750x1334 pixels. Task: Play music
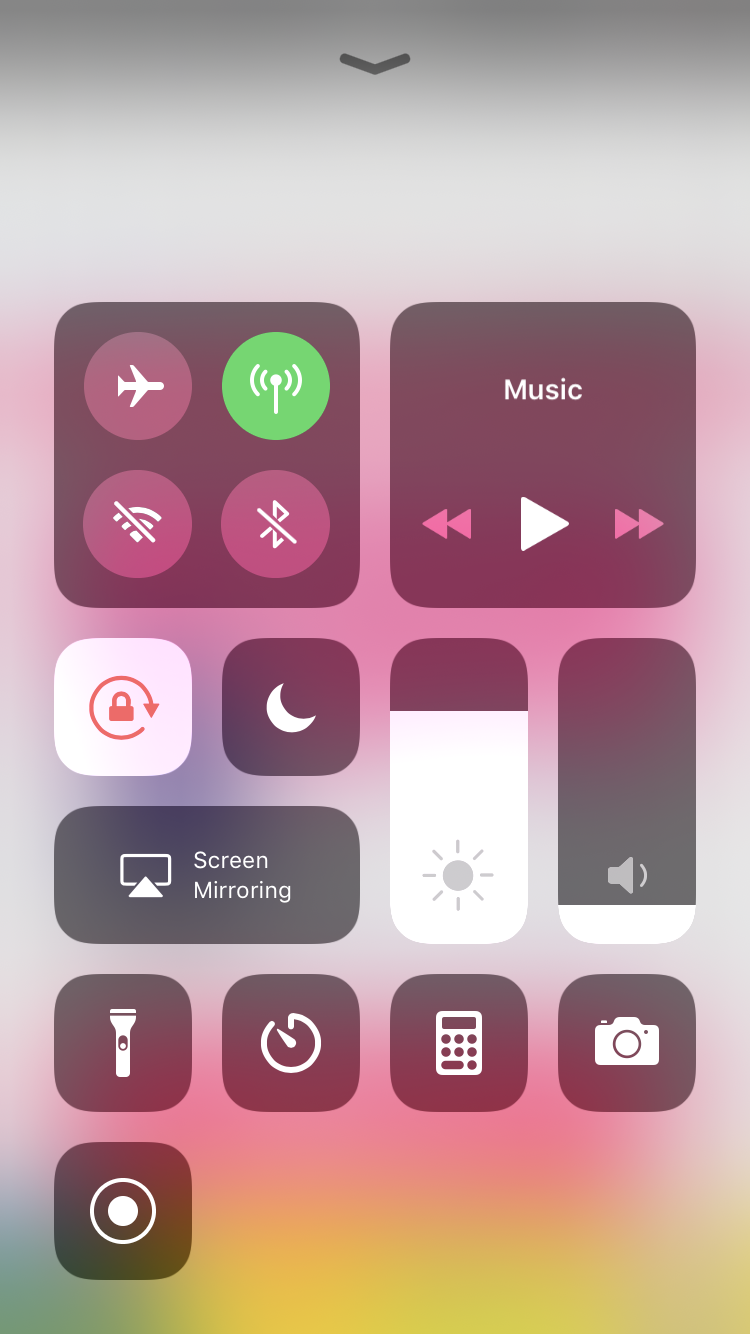543,523
